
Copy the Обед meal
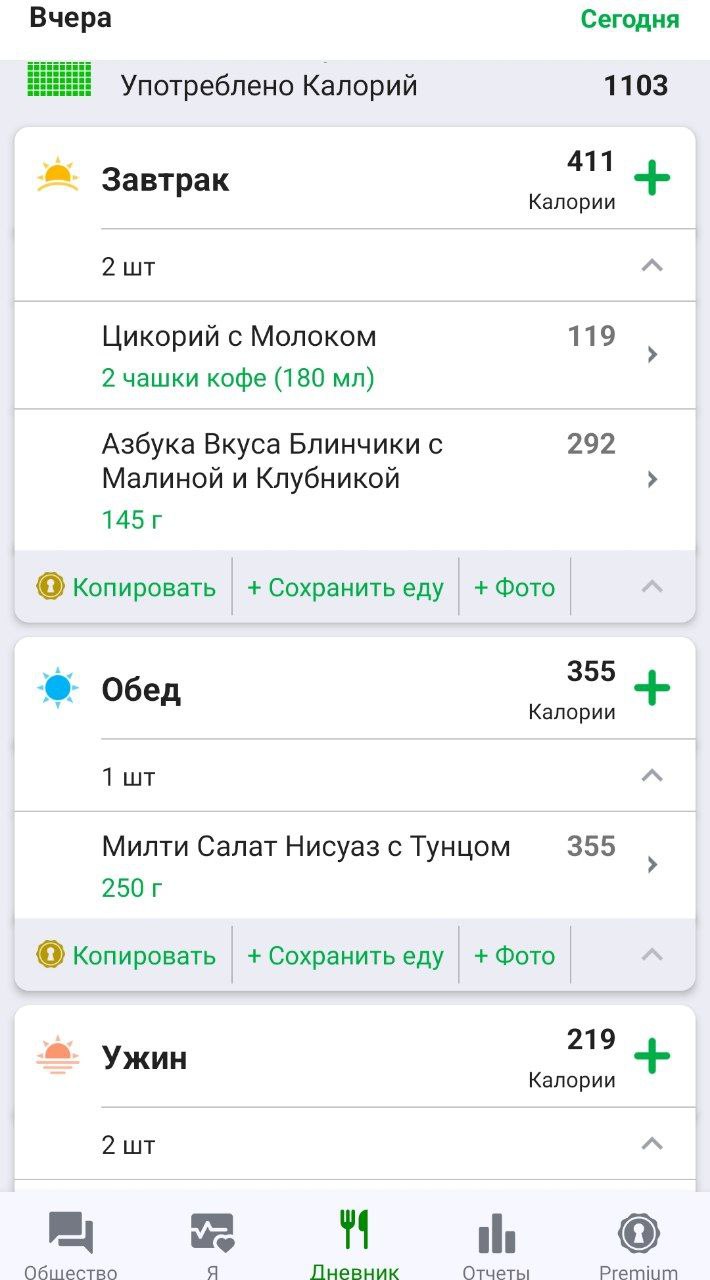pos(127,955)
